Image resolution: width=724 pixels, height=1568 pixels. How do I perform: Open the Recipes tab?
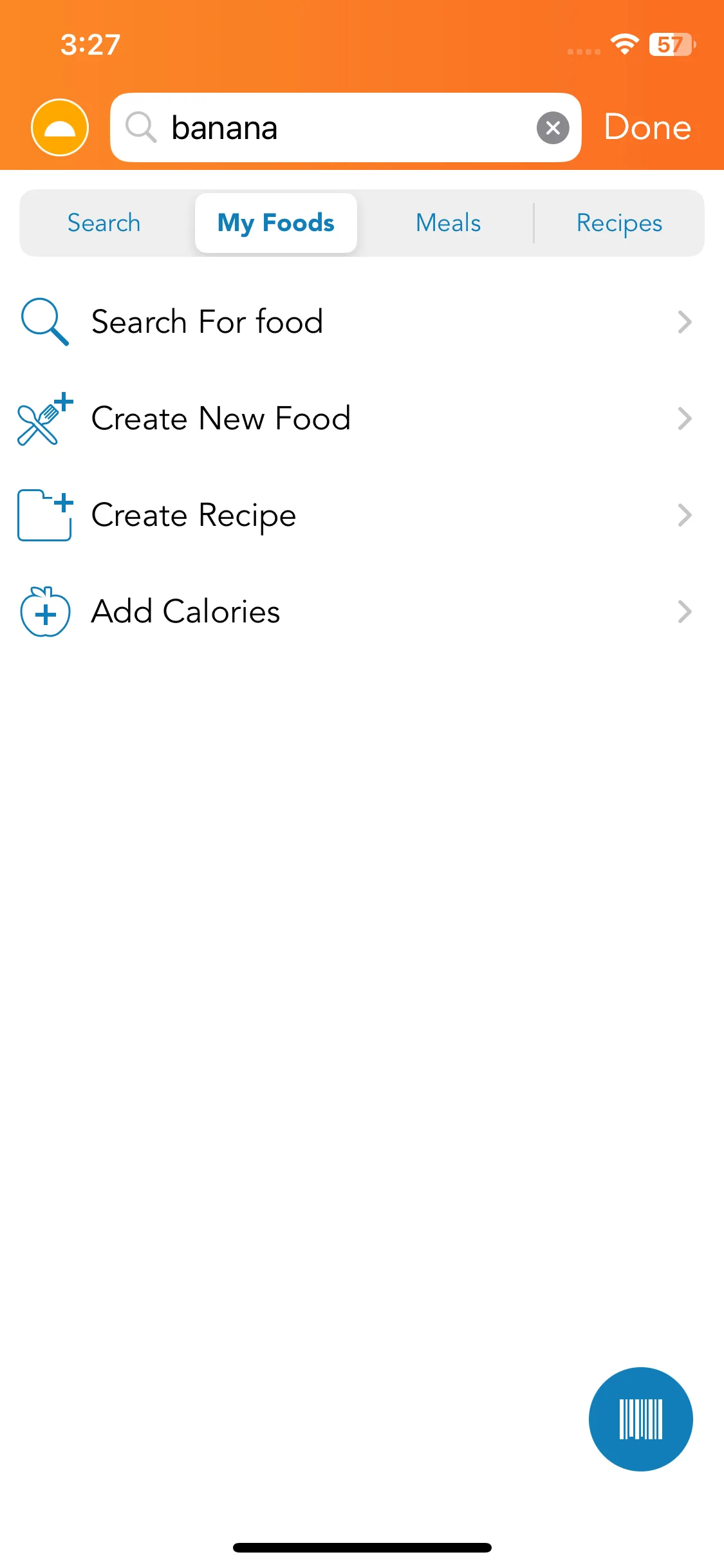(619, 223)
